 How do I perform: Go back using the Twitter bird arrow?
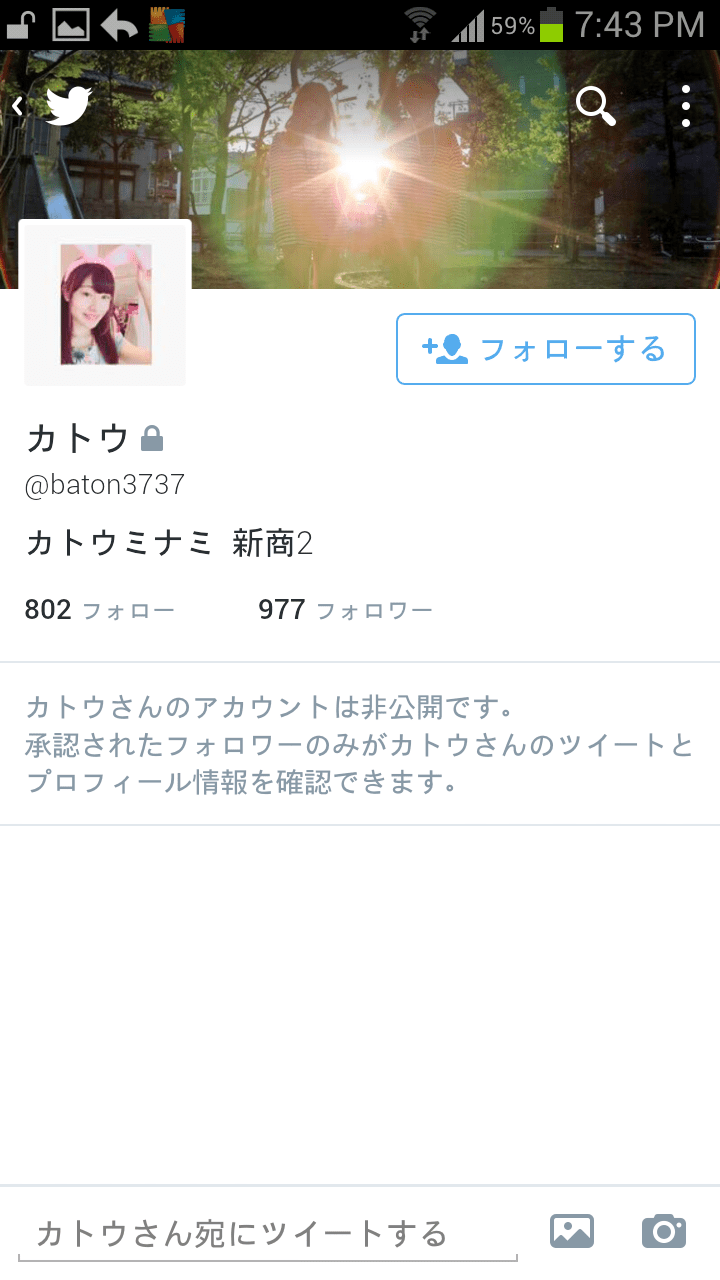coord(52,106)
